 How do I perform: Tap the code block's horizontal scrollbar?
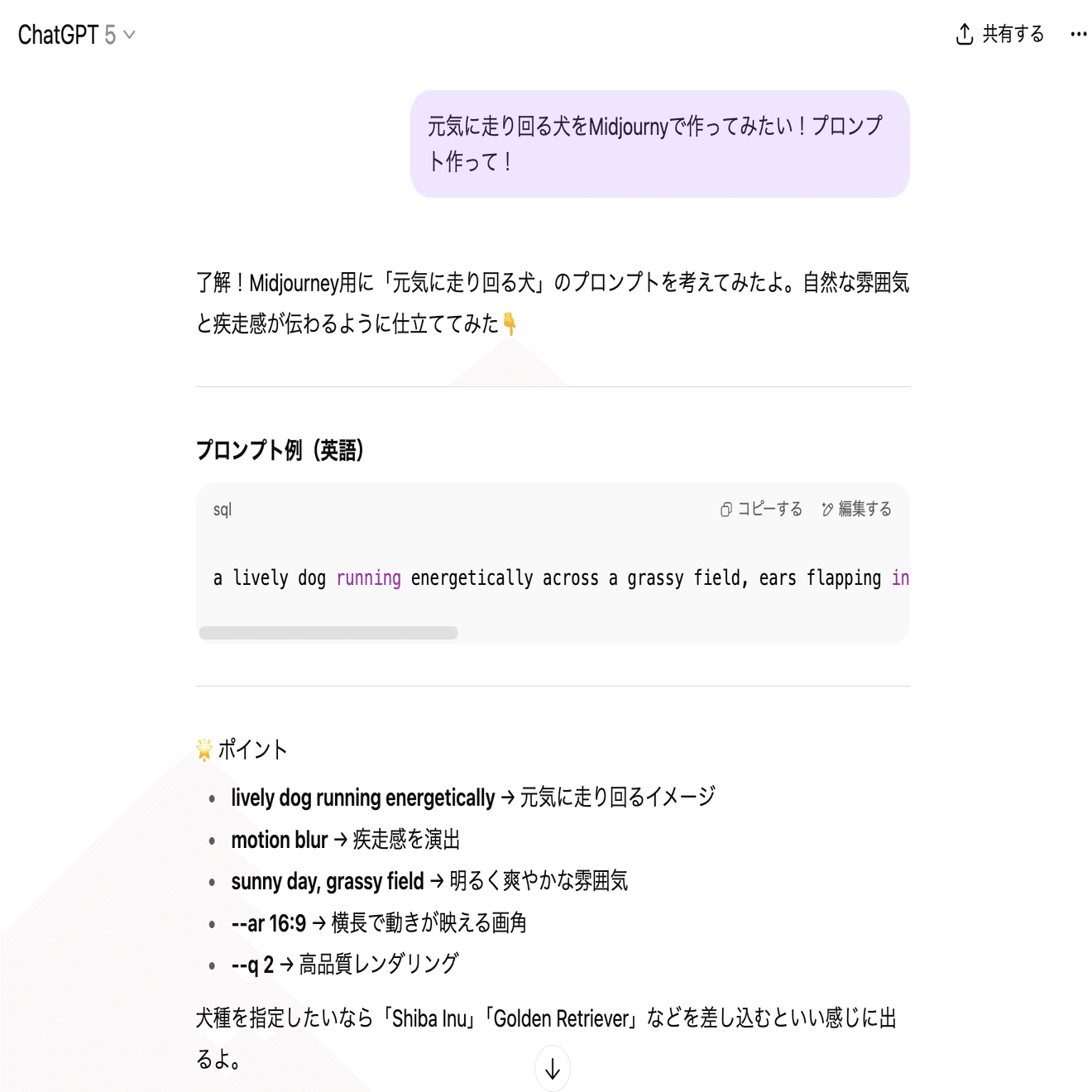click(328, 633)
